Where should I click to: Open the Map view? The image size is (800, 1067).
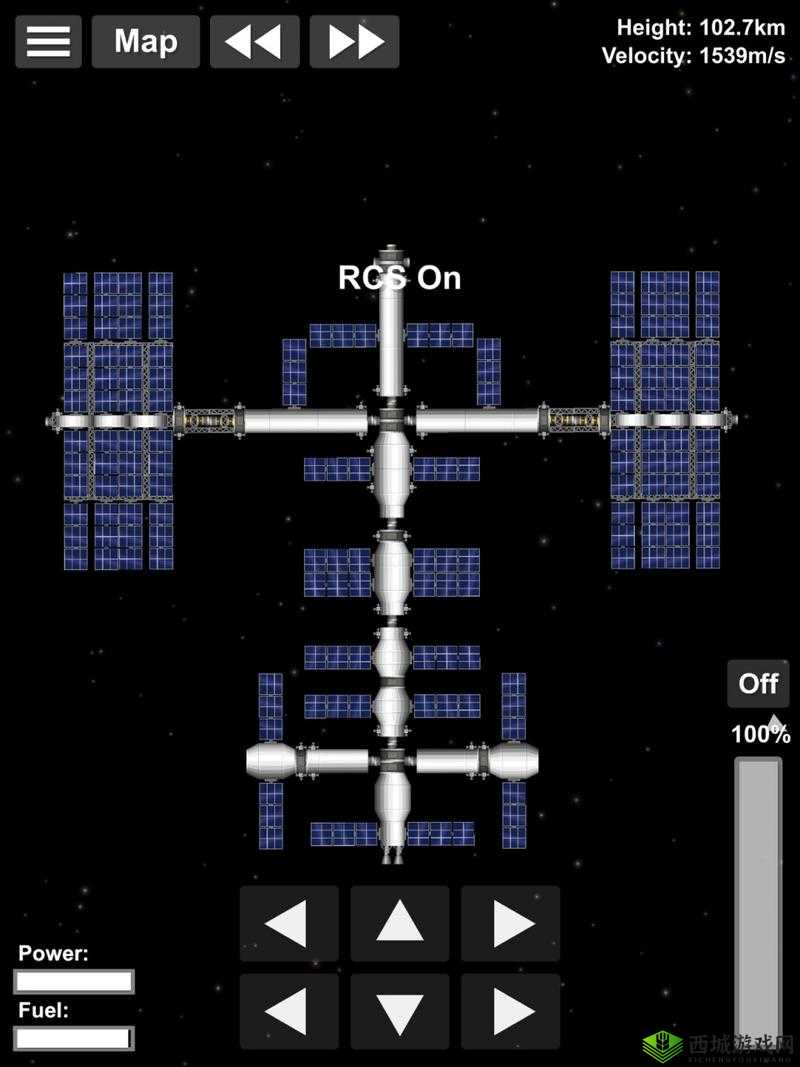[145, 42]
